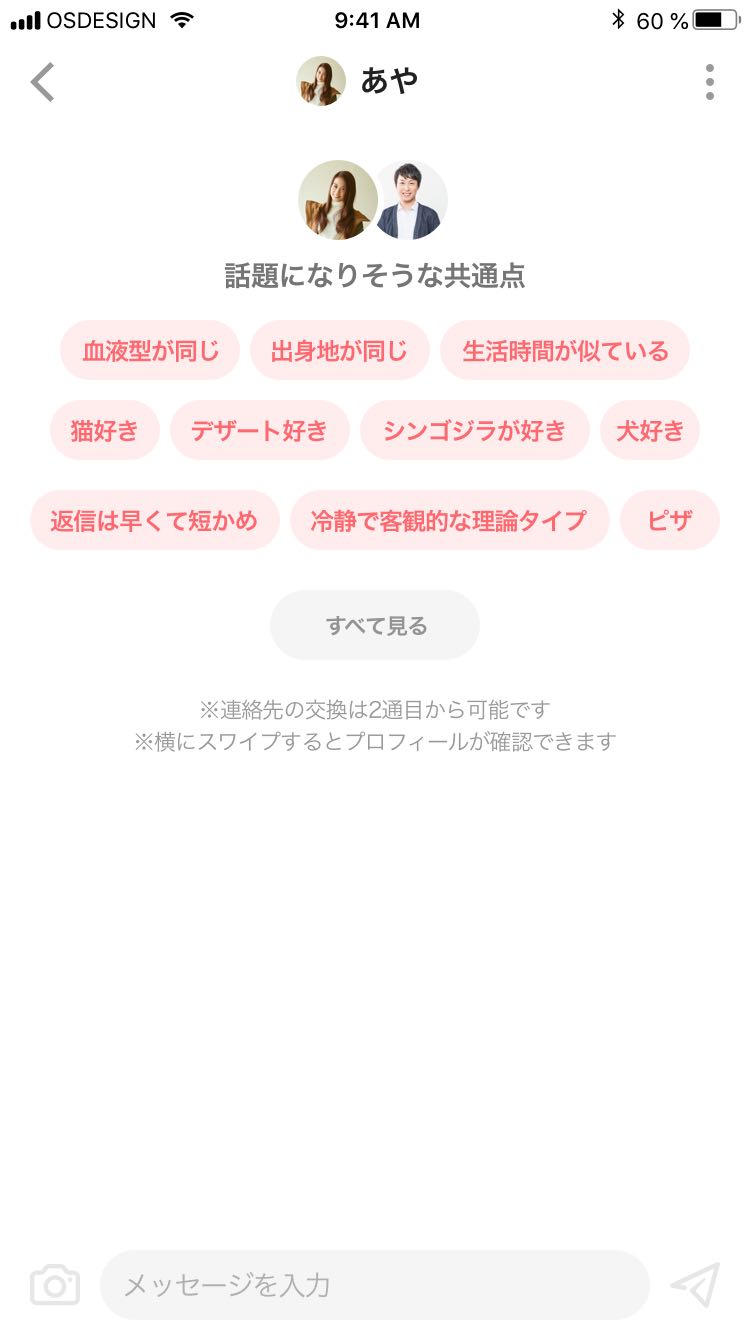Pick the シンゴジラが好き chip
Image resolution: width=750 pixels, height=1334 pixels.
[x=475, y=431]
